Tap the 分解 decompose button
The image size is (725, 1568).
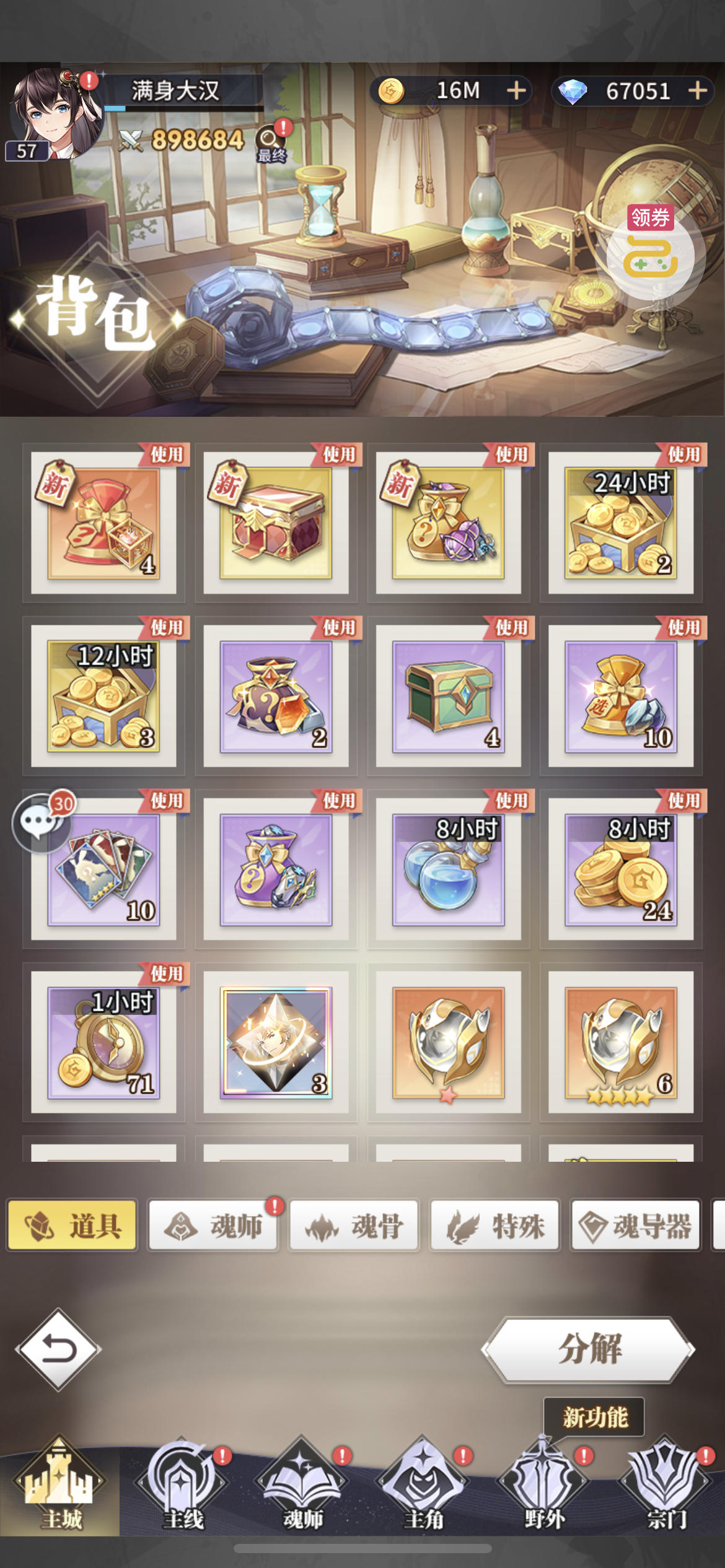coord(589,1349)
